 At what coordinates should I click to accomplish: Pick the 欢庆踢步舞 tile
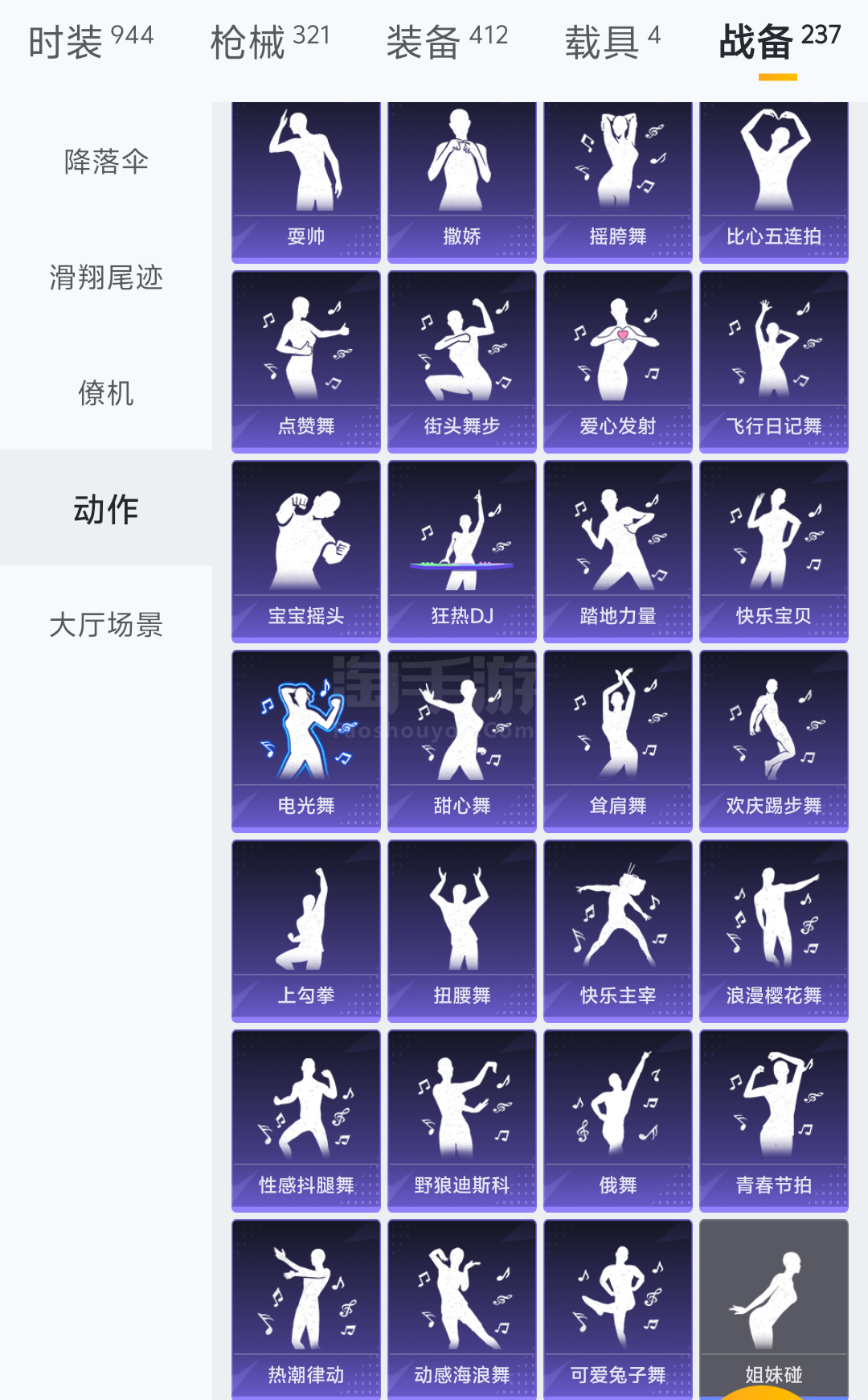pyautogui.click(x=774, y=741)
